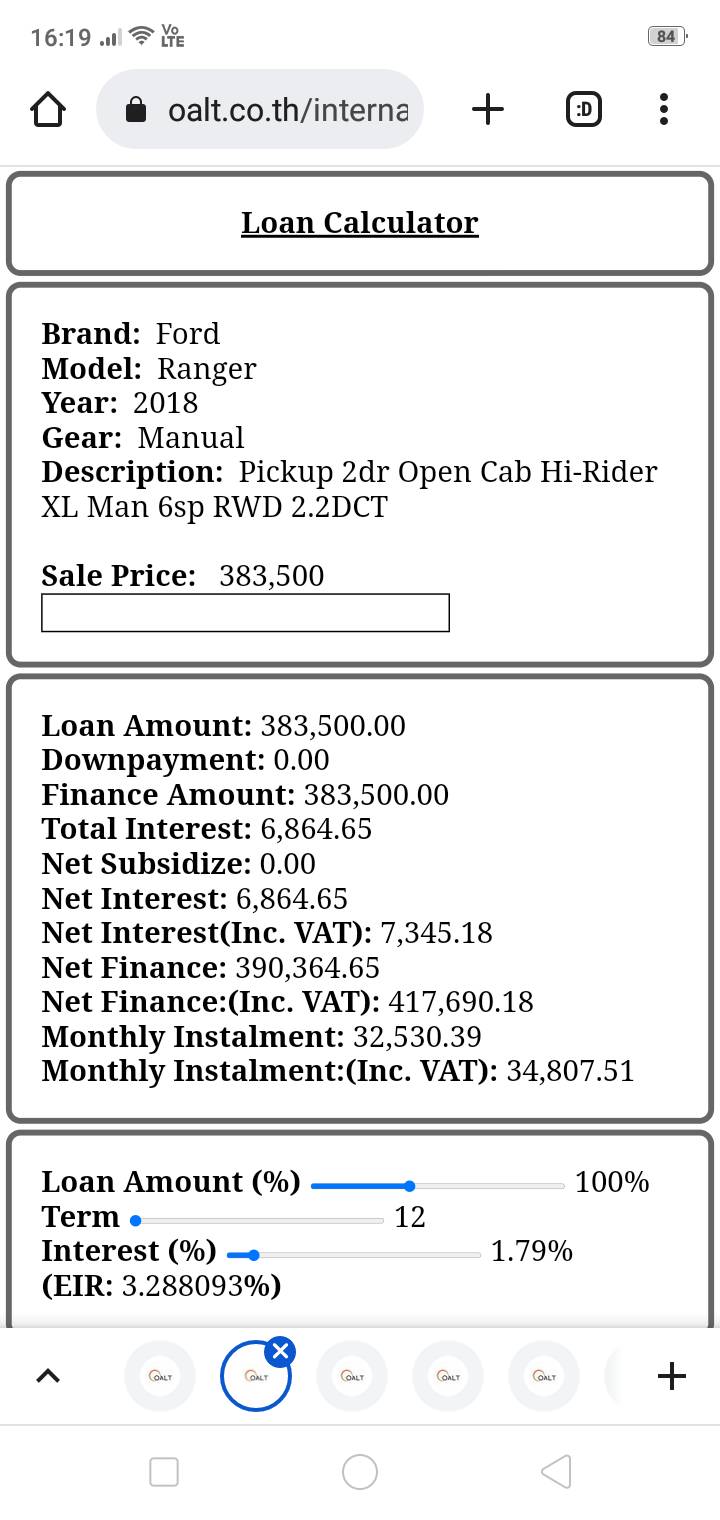The image size is (720, 1520).
Task: Go to the home screen with the system circle button
Action: (360, 1472)
